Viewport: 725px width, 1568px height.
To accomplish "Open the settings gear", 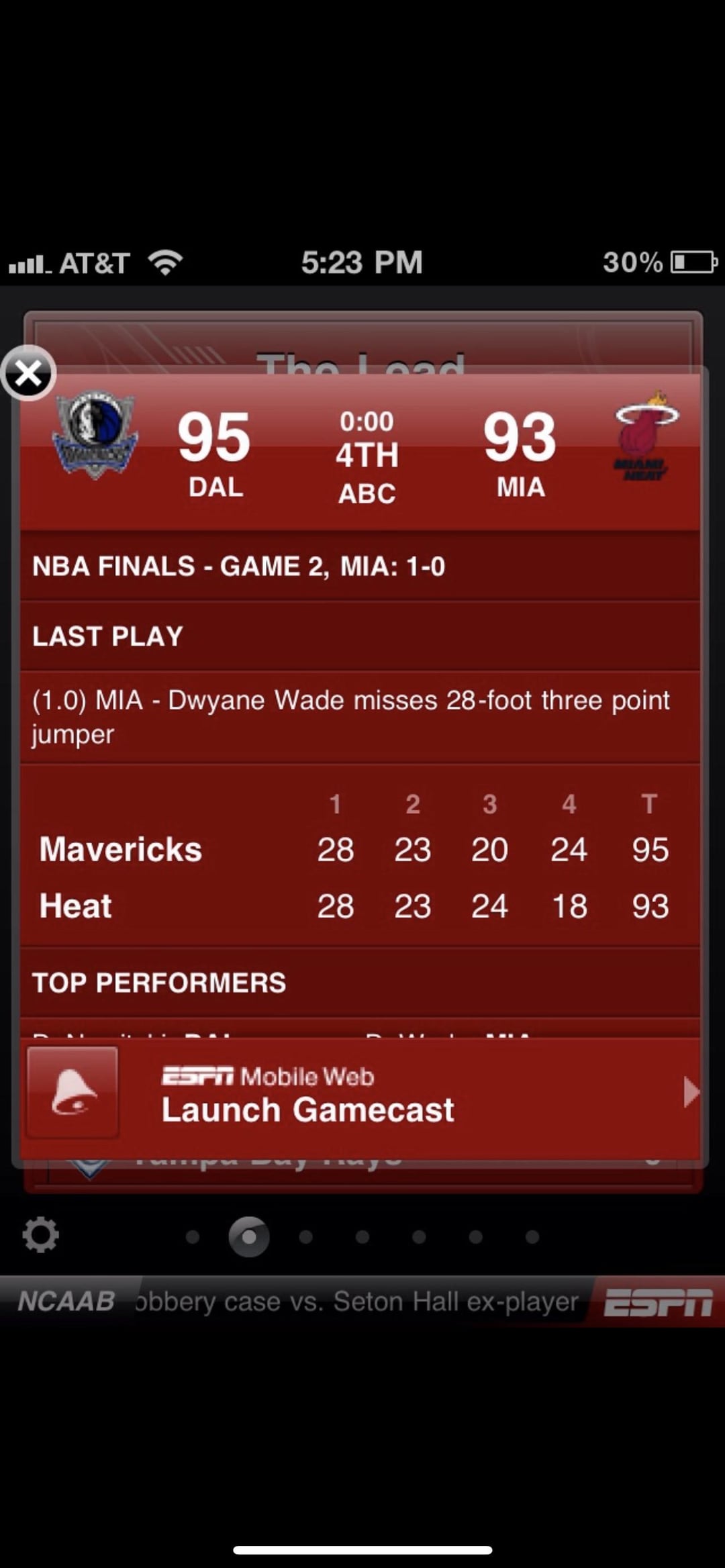I will click(x=40, y=1235).
